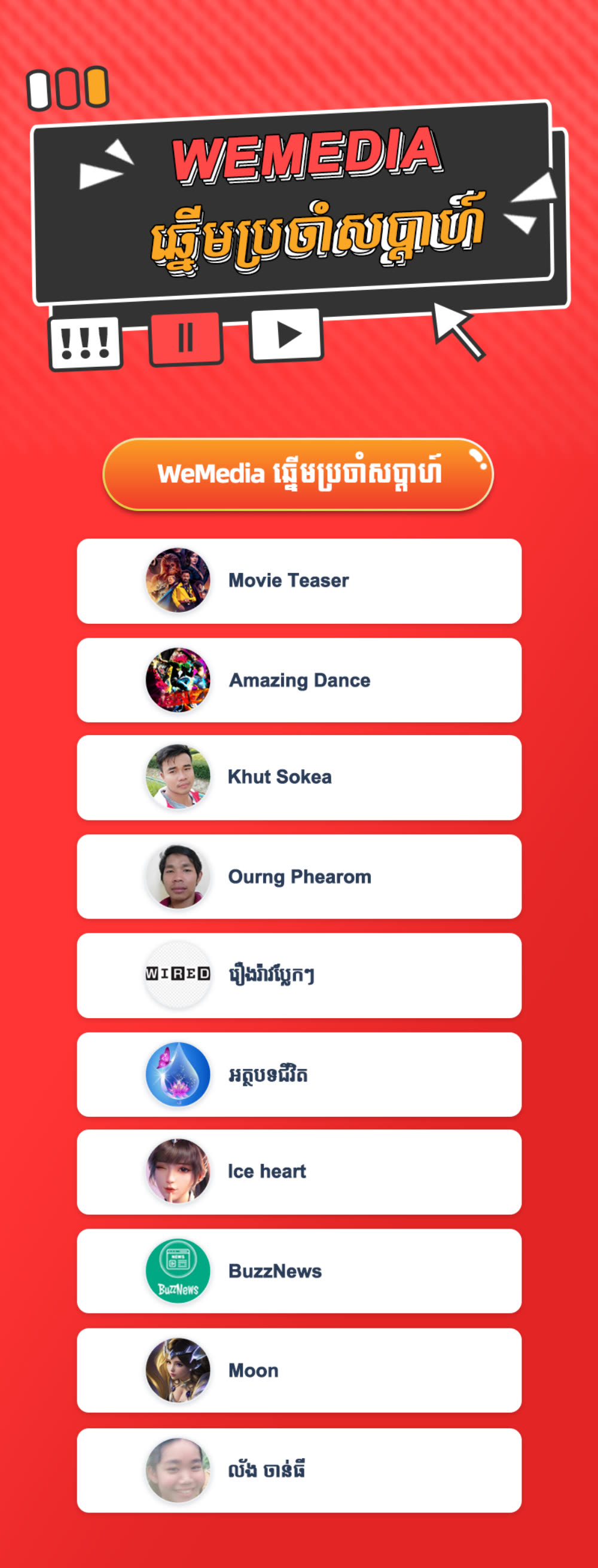This screenshot has height=1568, width=598.
Task: Click the play button icon
Action: click(x=286, y=334)
